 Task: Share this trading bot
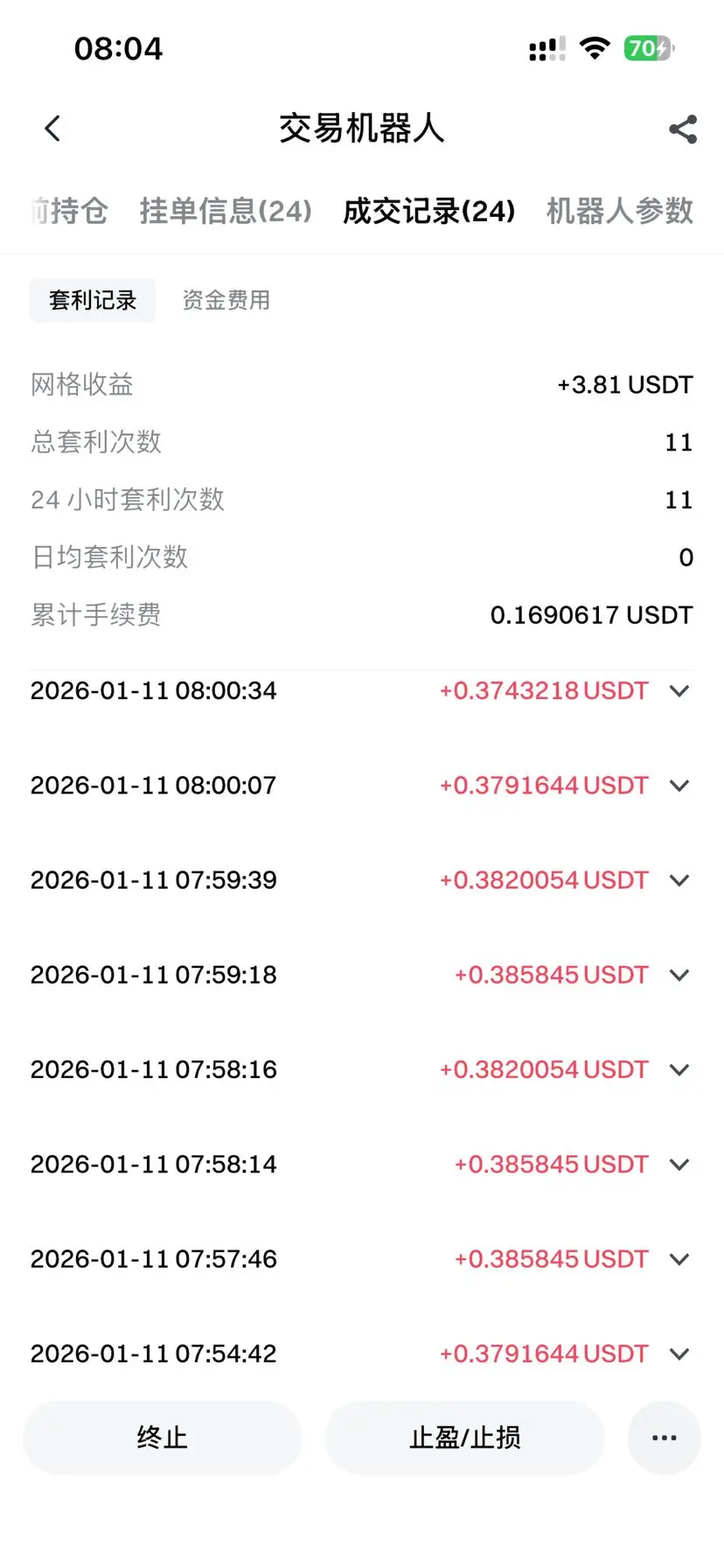click(683, 129)
